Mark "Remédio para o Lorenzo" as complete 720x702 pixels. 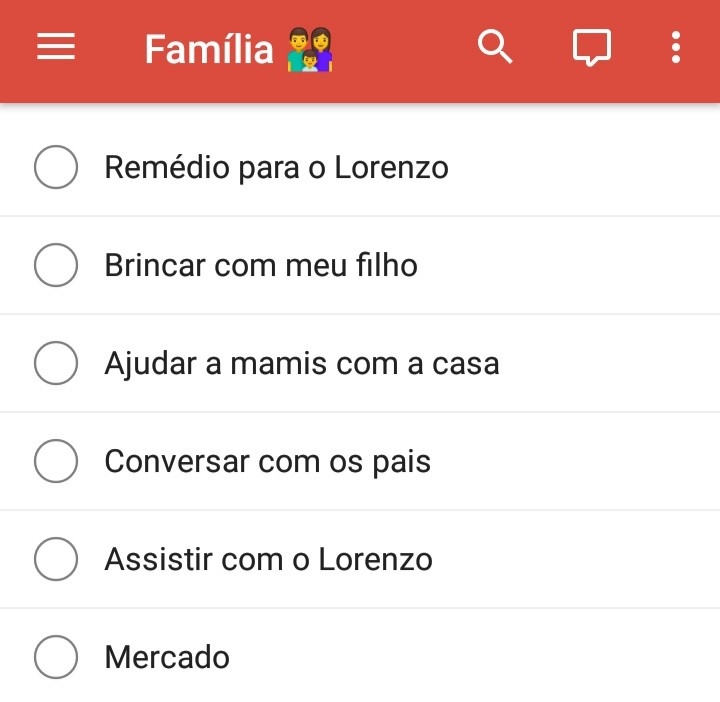(x=56, y=167)
